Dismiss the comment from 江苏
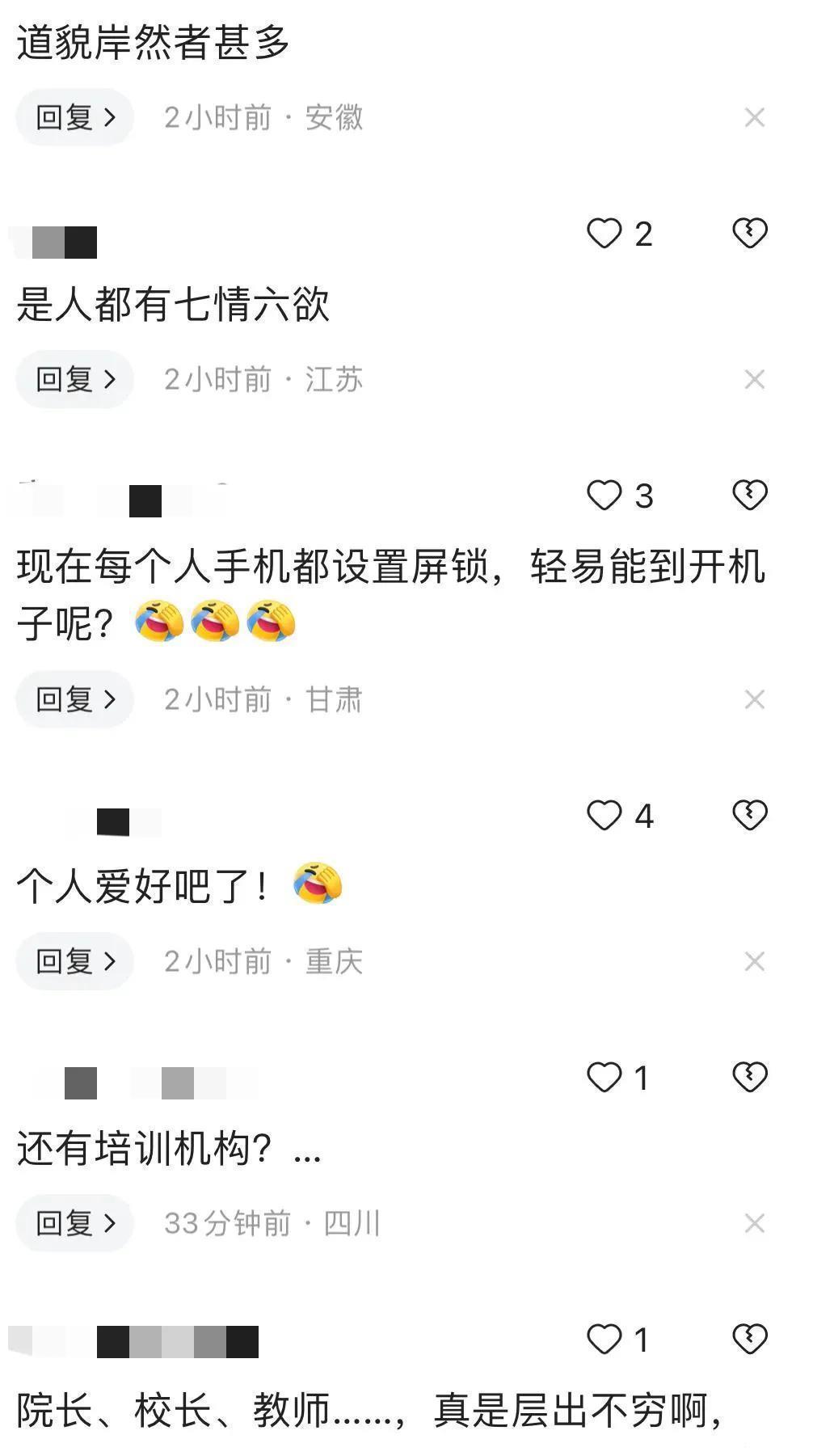This screenshot has width=813, height=1456. pyautogui.click(x=754, y=379)
